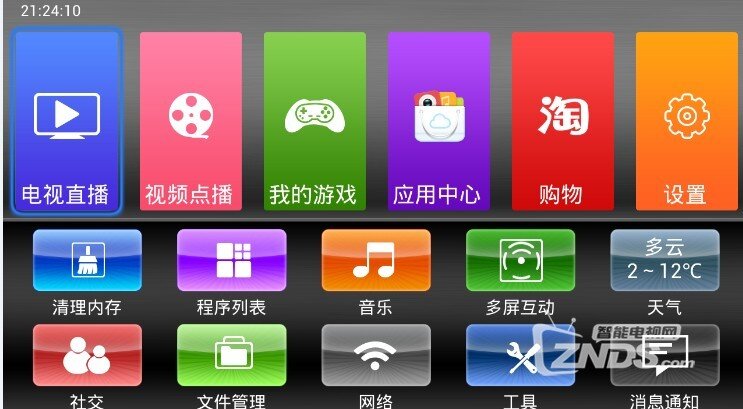The image size is (743, 409).
Task: Check the 天气 weather tile
Action: [x=664, y=260]
